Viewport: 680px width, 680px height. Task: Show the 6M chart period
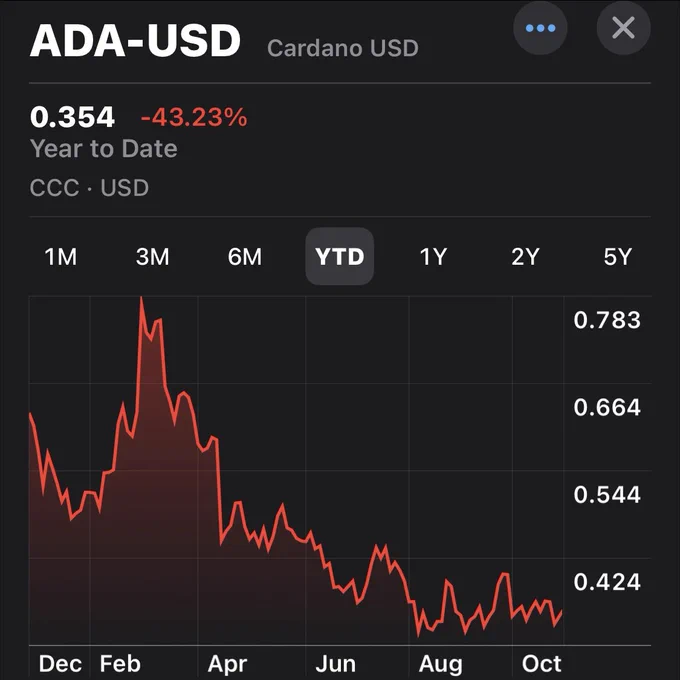[x=245, y=256]
